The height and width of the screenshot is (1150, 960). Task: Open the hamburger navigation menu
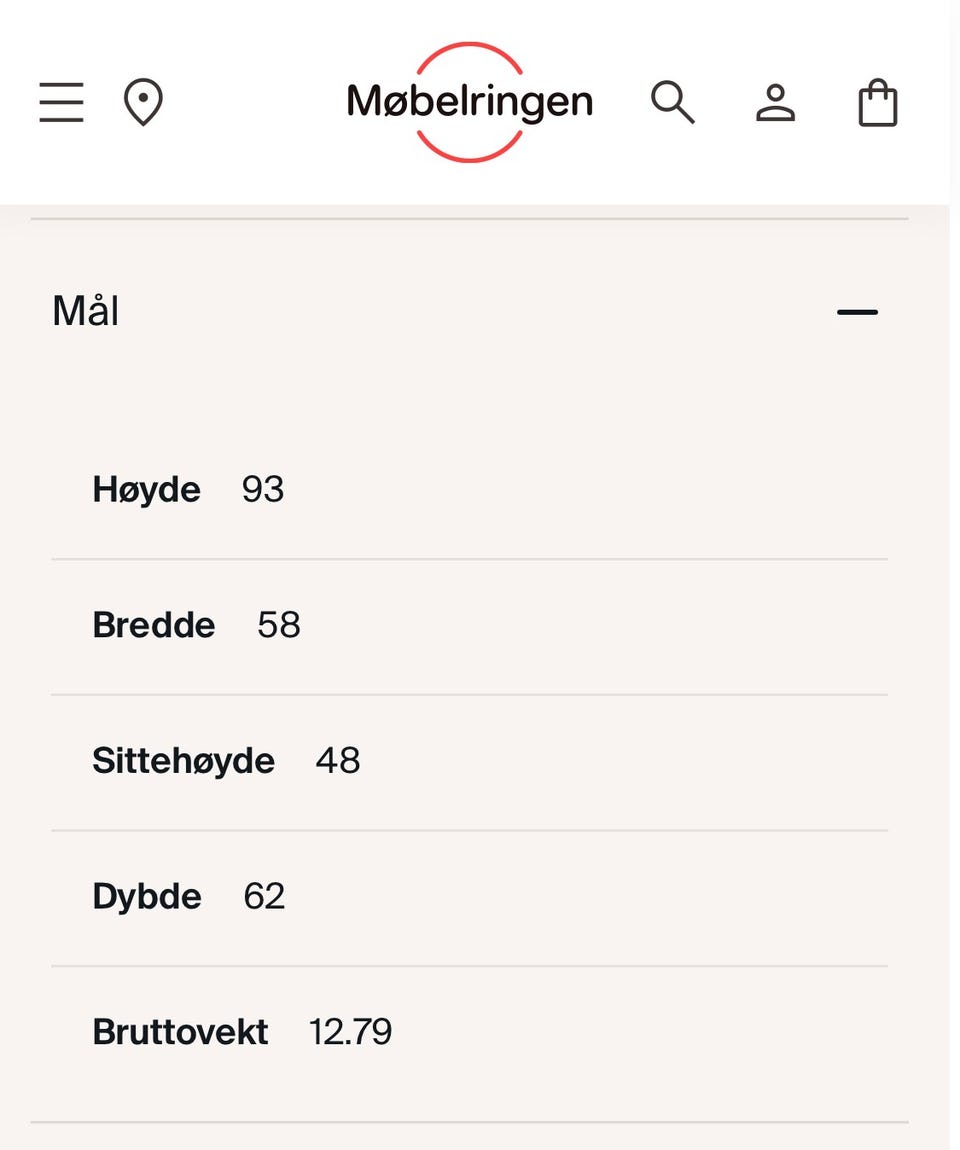click(x=60, y=101)
